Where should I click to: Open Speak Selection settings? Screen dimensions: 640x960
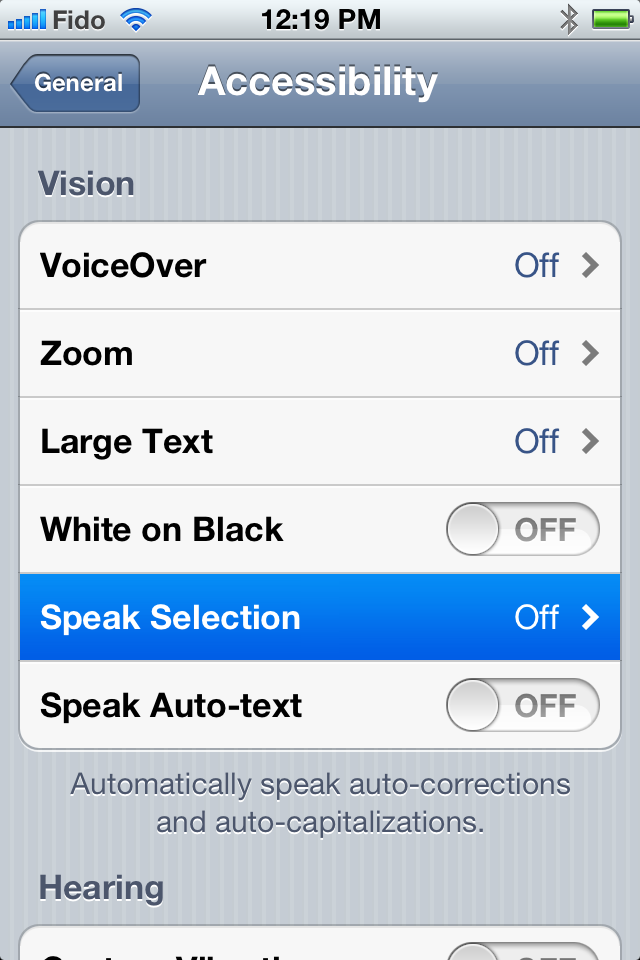coord(320,618)
